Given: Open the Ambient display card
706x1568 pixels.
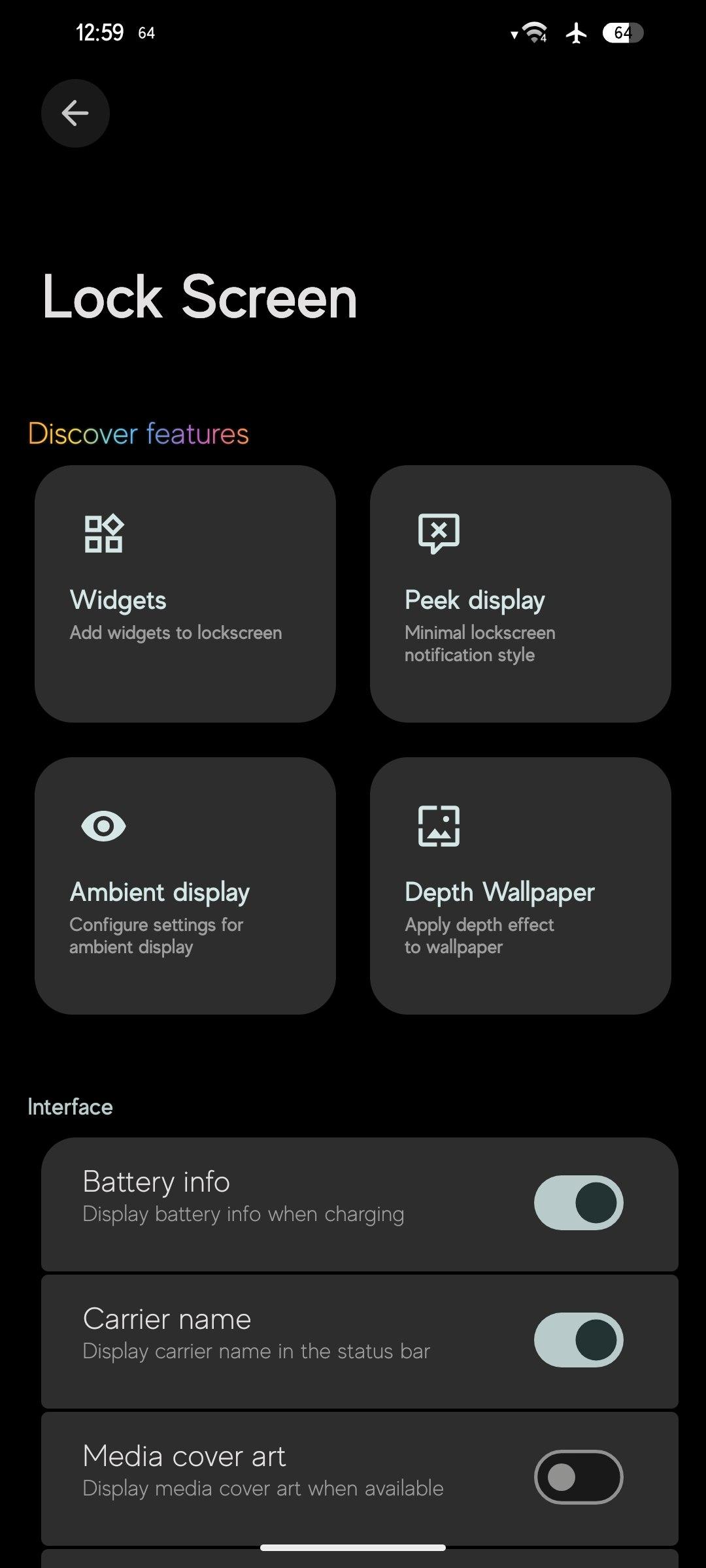Looking at the screenshot, I should 185,886.
